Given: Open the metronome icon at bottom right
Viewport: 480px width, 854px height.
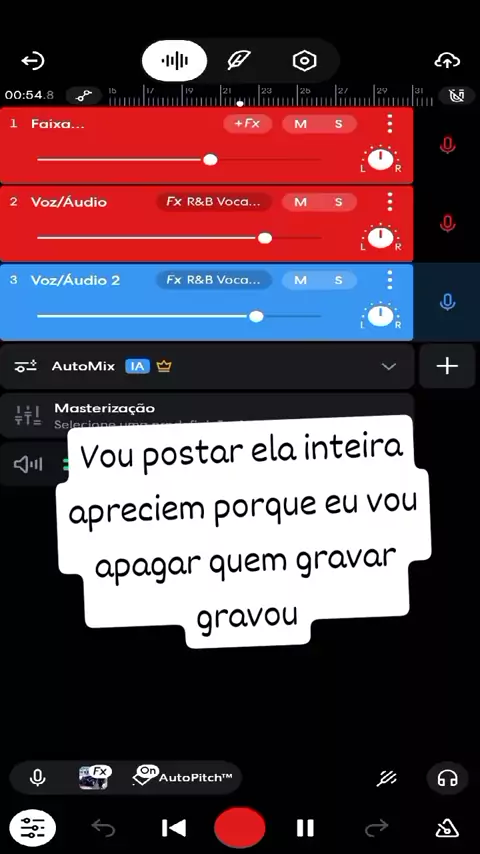Looking at the screenshot, I should [x=447, y=828].
